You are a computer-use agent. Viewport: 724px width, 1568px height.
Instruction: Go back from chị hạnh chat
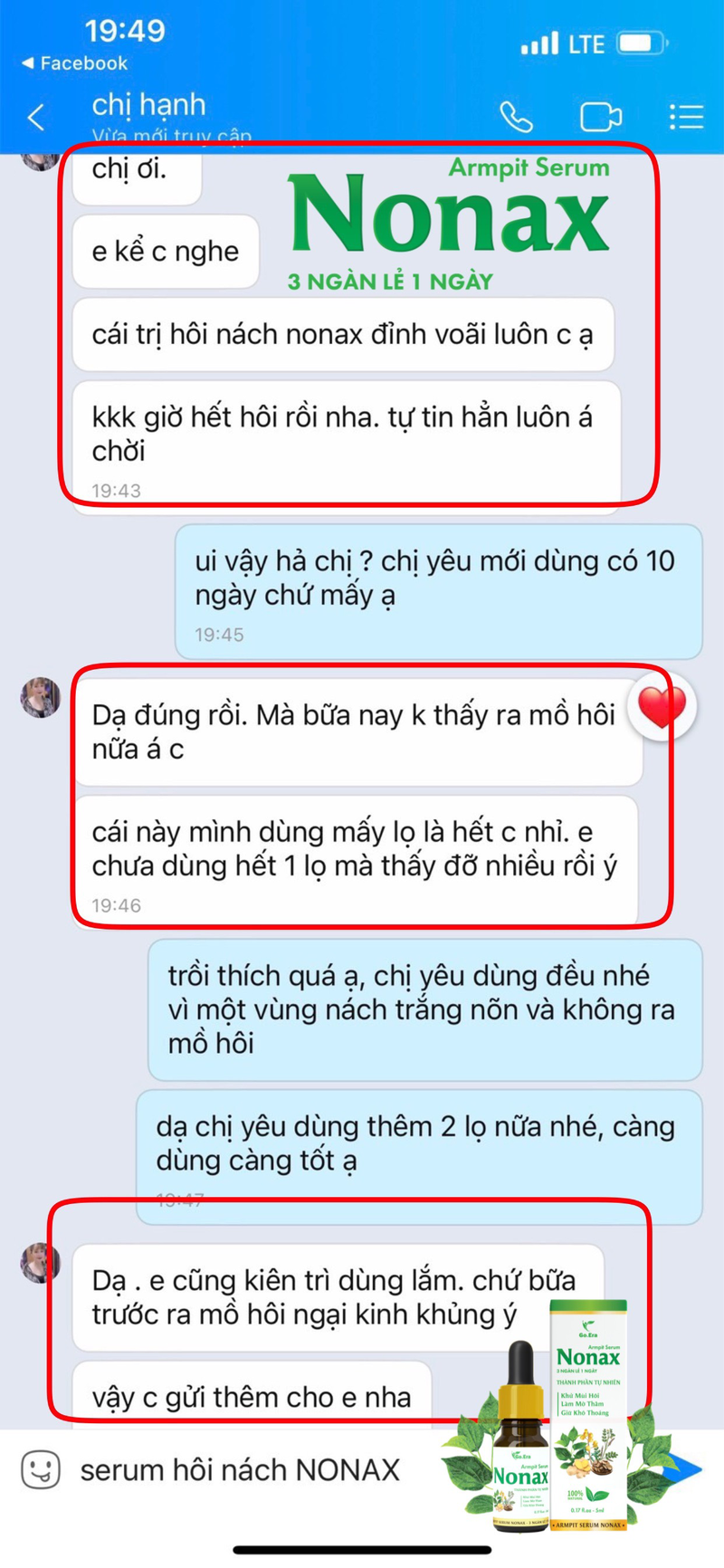[36, 117]
